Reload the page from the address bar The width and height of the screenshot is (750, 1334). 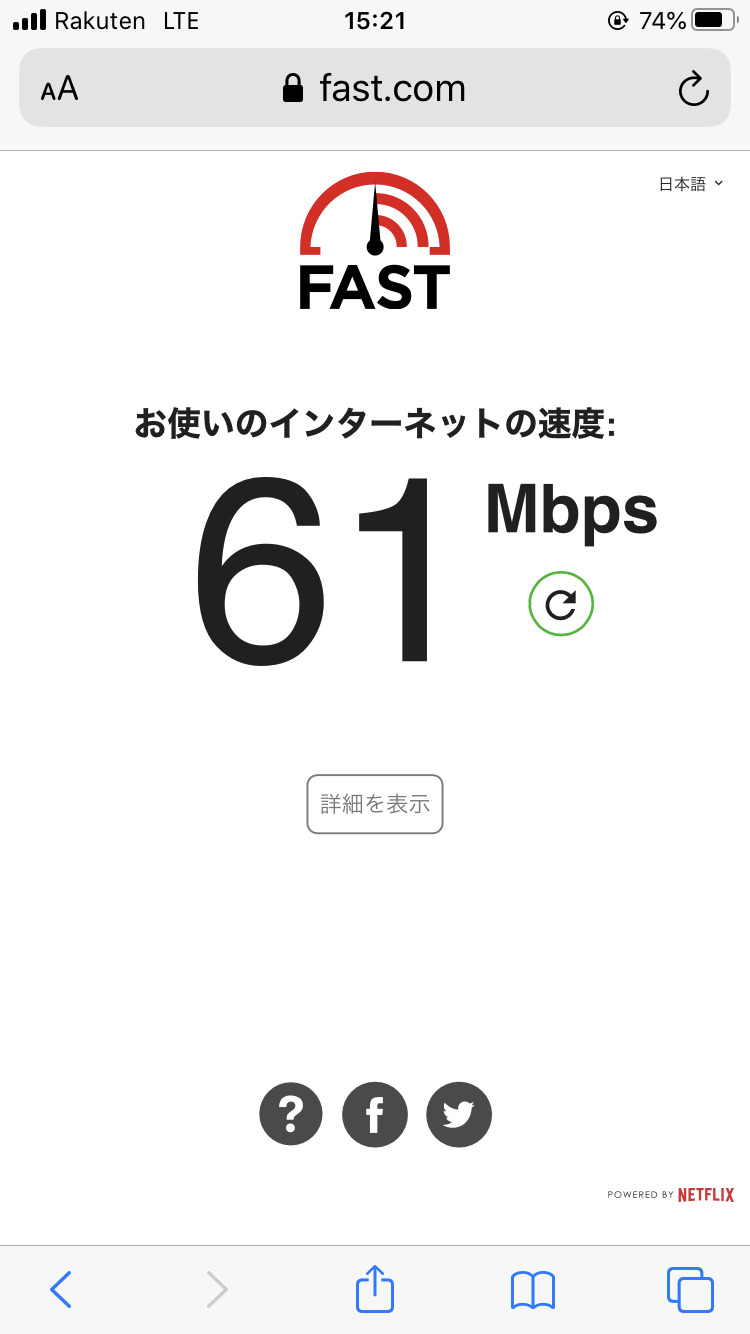693,90
